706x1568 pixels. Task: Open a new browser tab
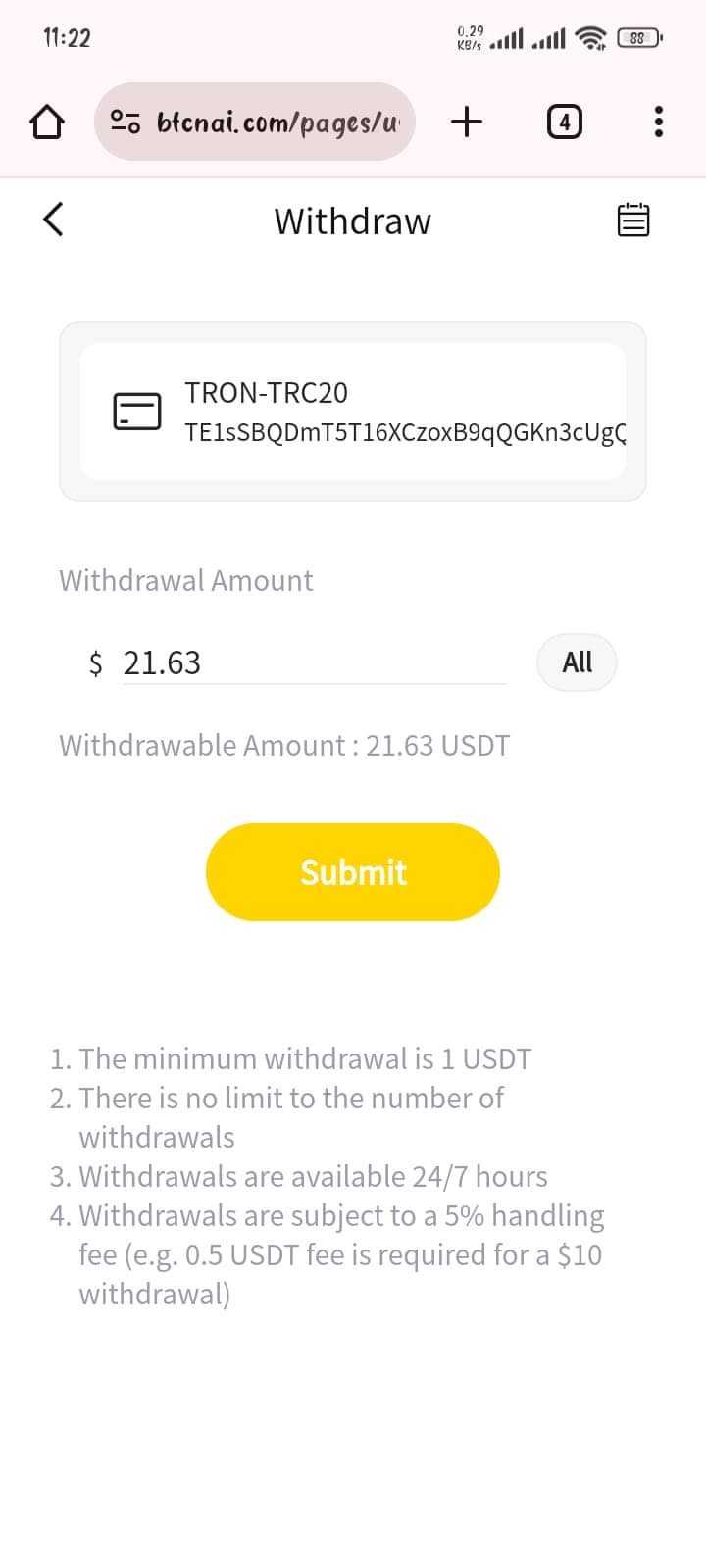[x=467, y=122]
